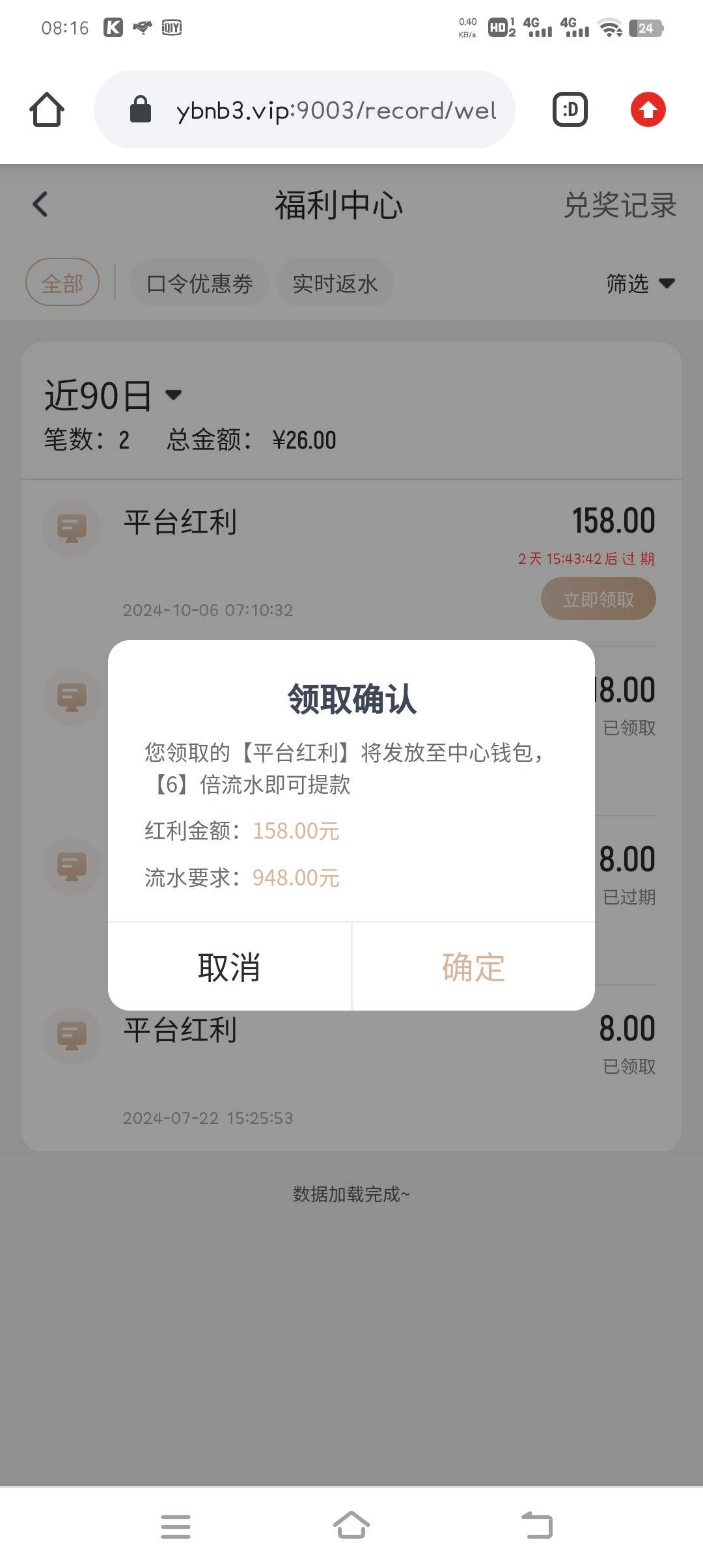Confirm the claim with 确定
Viewport: 703px width, 1568px height.
pyautogui.click(x=473, y=967)
